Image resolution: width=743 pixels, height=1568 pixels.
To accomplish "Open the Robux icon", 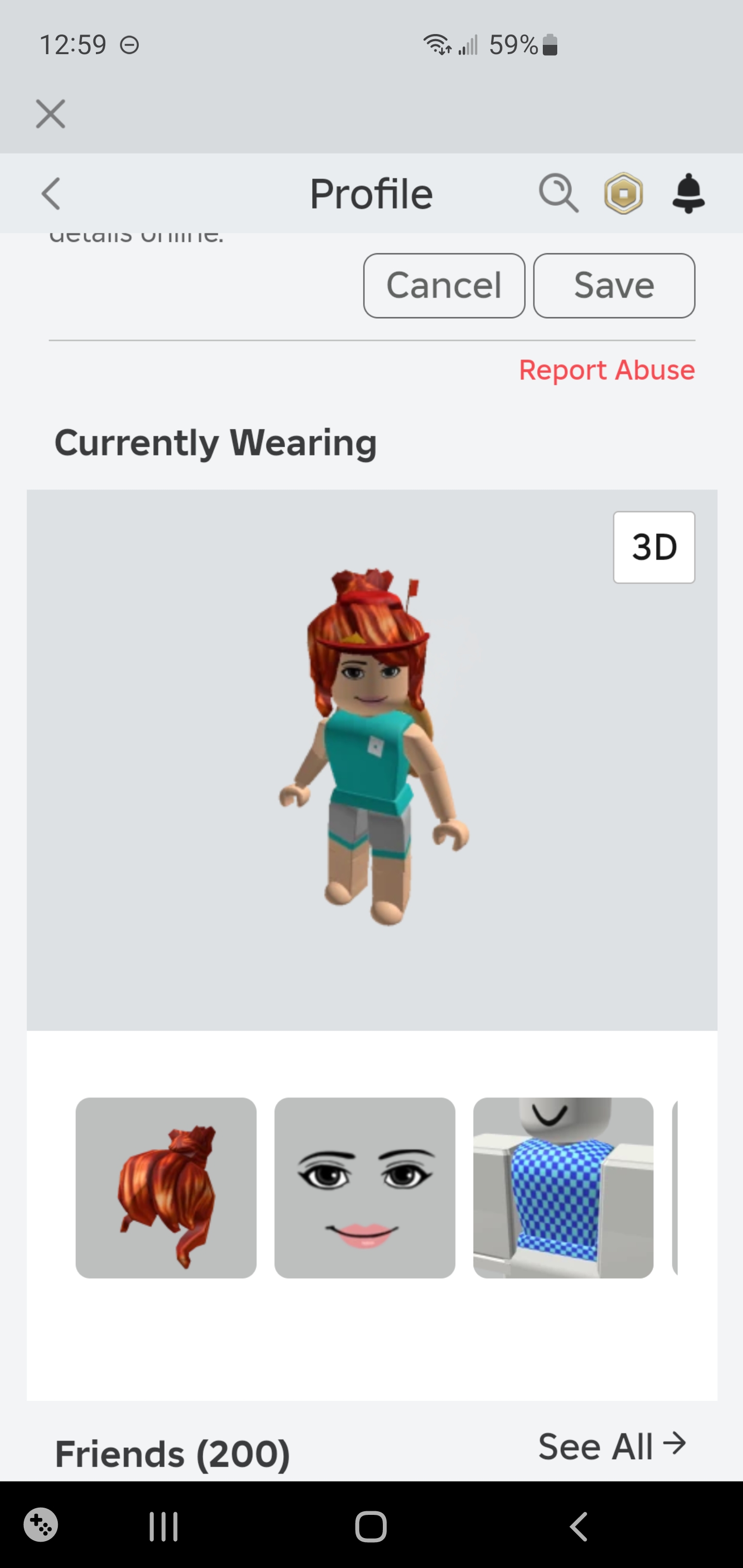I will click(623, 193).
